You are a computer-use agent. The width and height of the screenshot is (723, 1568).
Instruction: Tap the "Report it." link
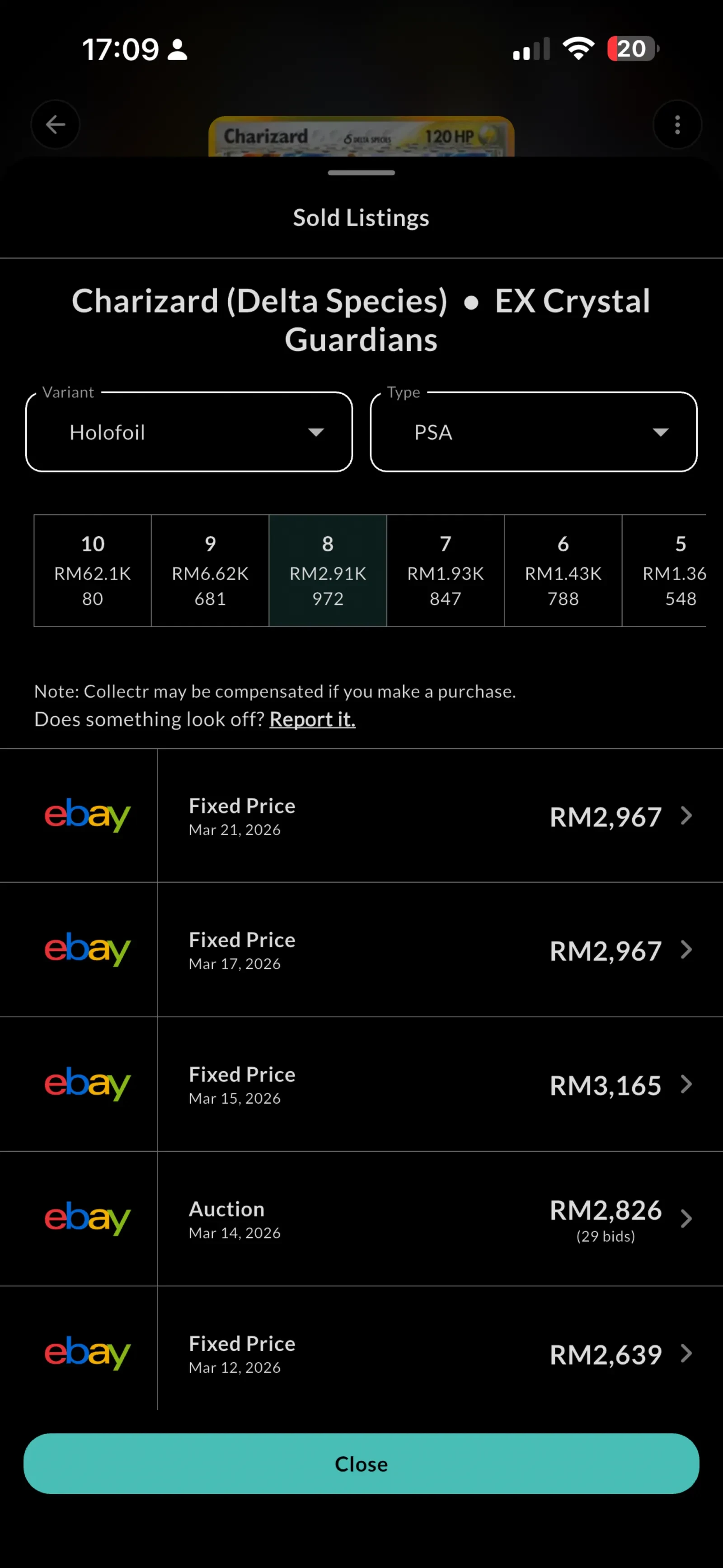[312, 719]
